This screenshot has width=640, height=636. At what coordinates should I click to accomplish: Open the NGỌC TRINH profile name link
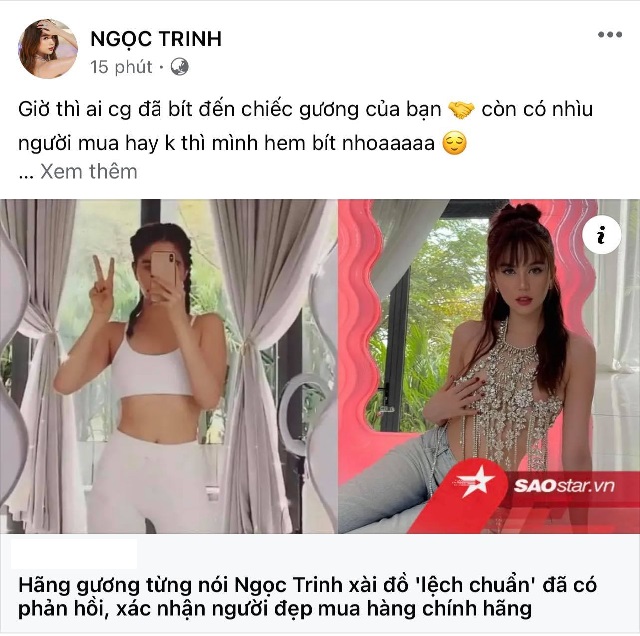click(x=155, y=39)
